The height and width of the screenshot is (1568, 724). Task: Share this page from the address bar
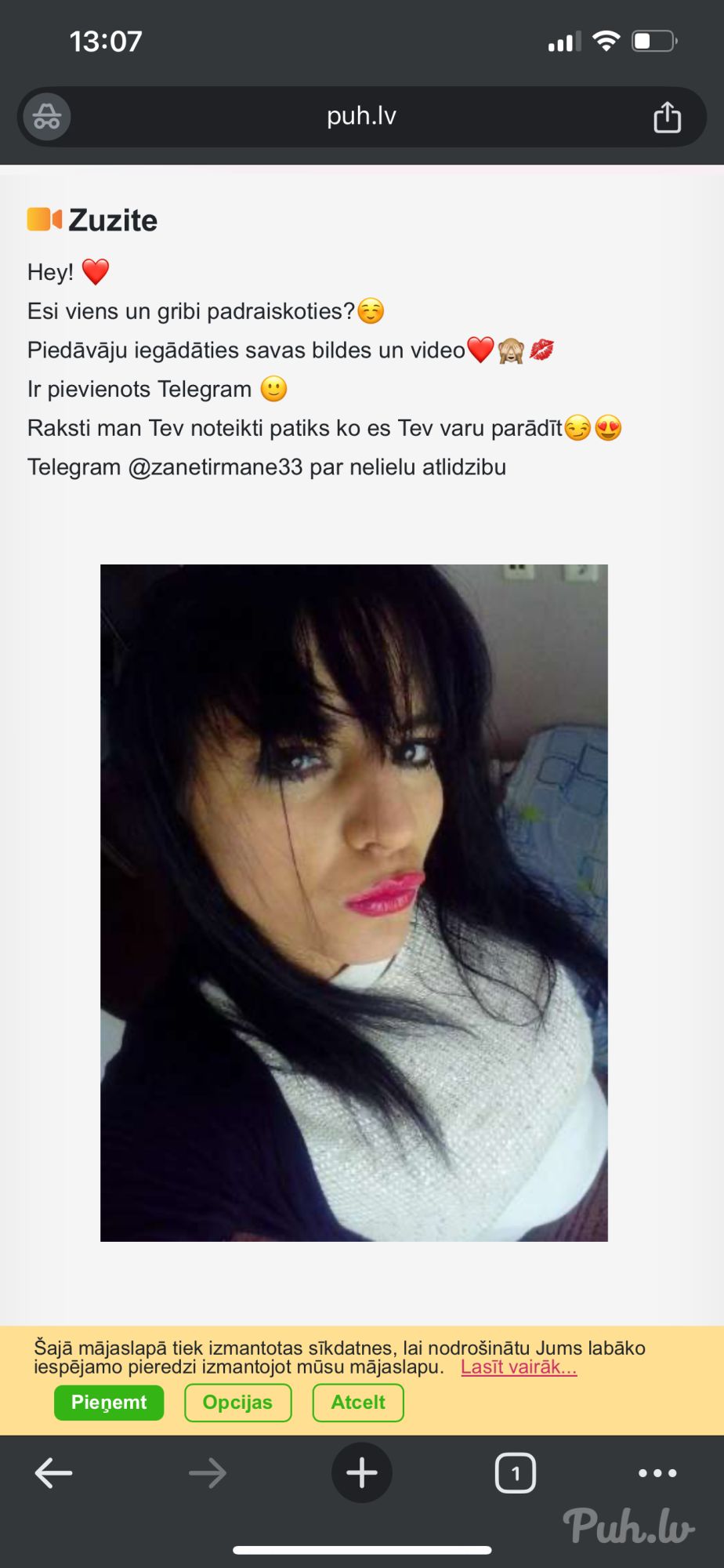tap(667, 117)
